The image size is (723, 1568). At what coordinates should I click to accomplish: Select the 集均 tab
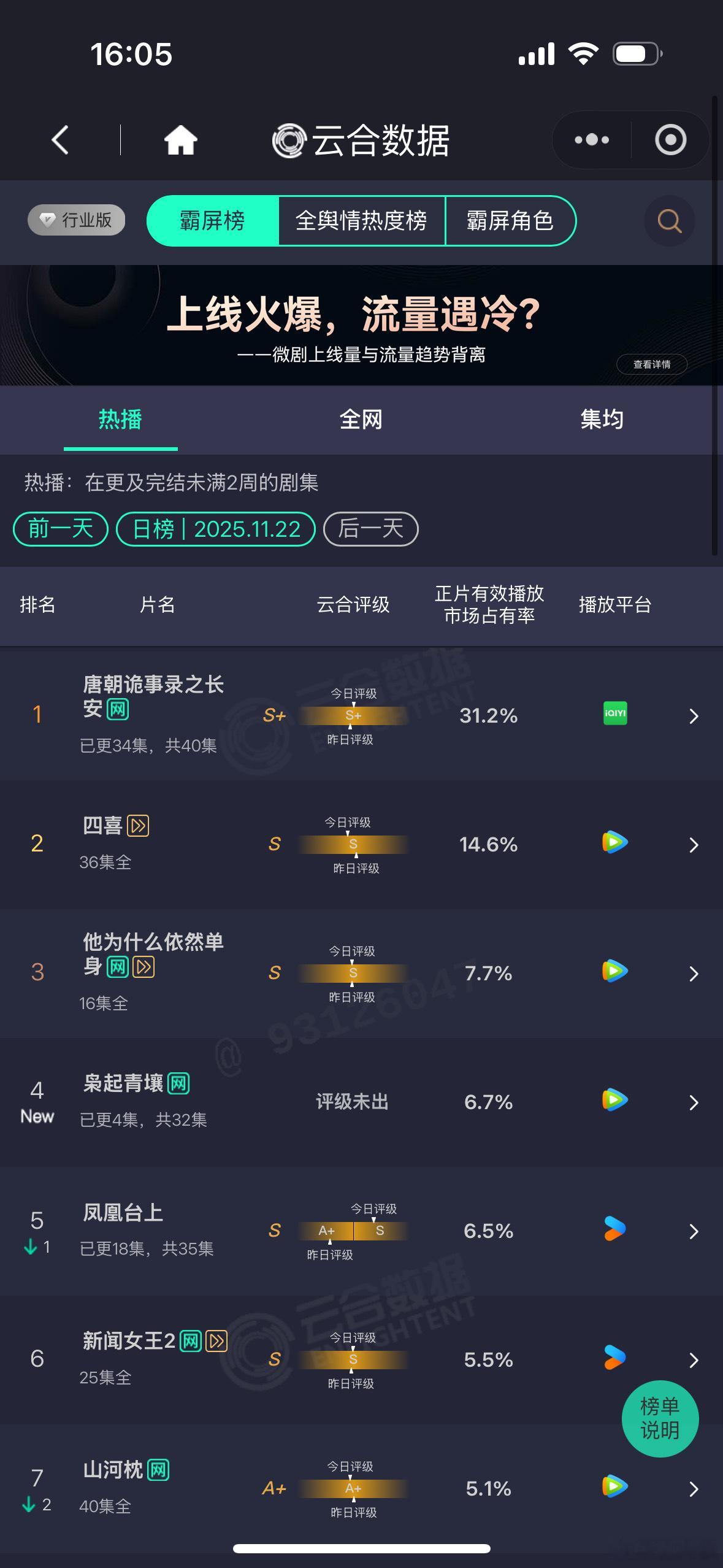click(x=602, y=420)
